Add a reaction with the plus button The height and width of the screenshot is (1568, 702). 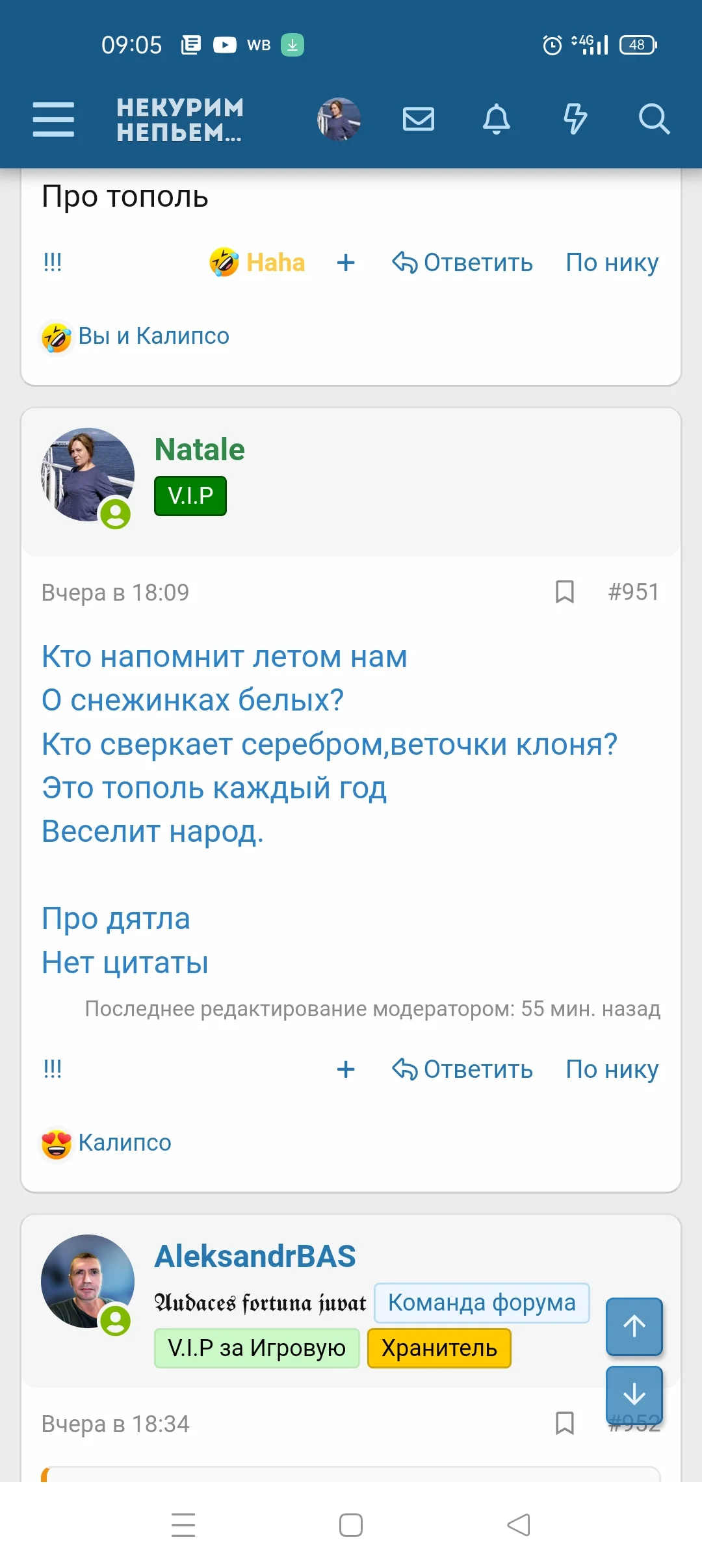345,1069
